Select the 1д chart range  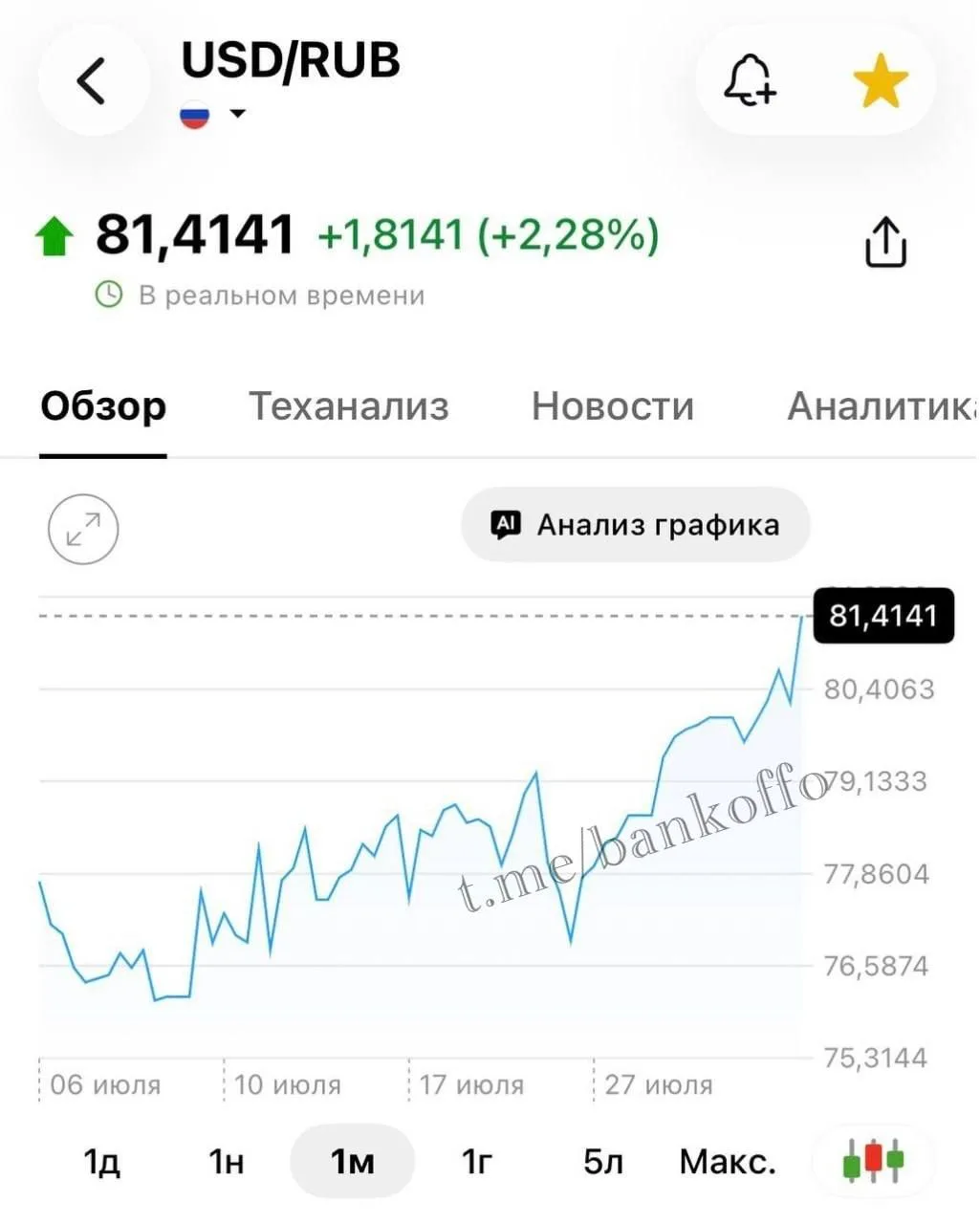coord(101,1162)
